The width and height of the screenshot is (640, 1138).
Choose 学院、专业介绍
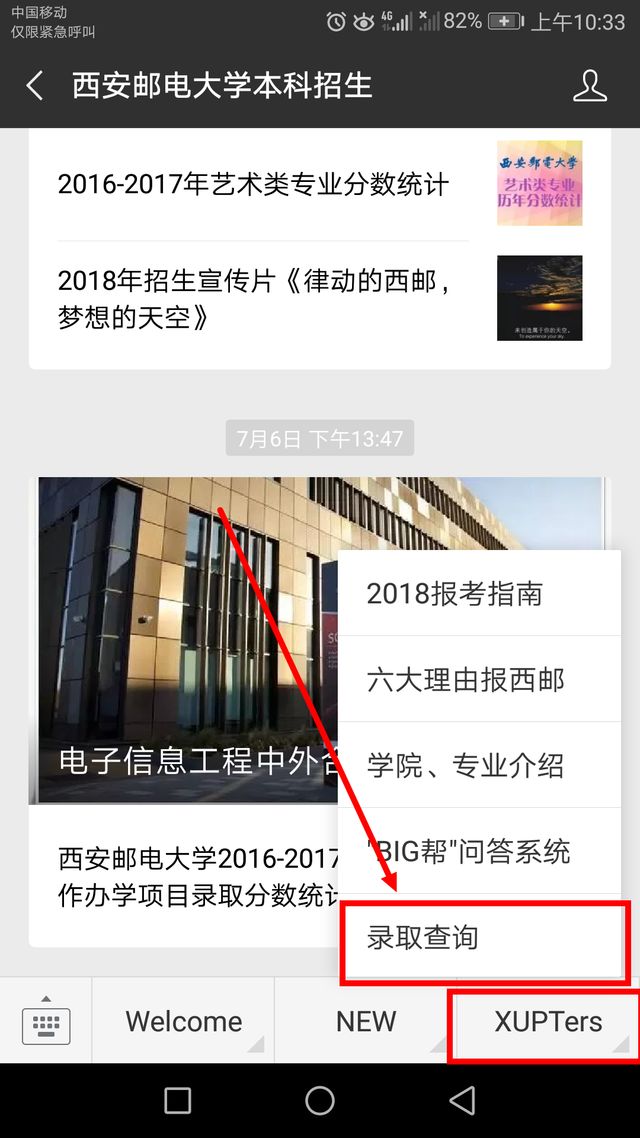(480, 766)
